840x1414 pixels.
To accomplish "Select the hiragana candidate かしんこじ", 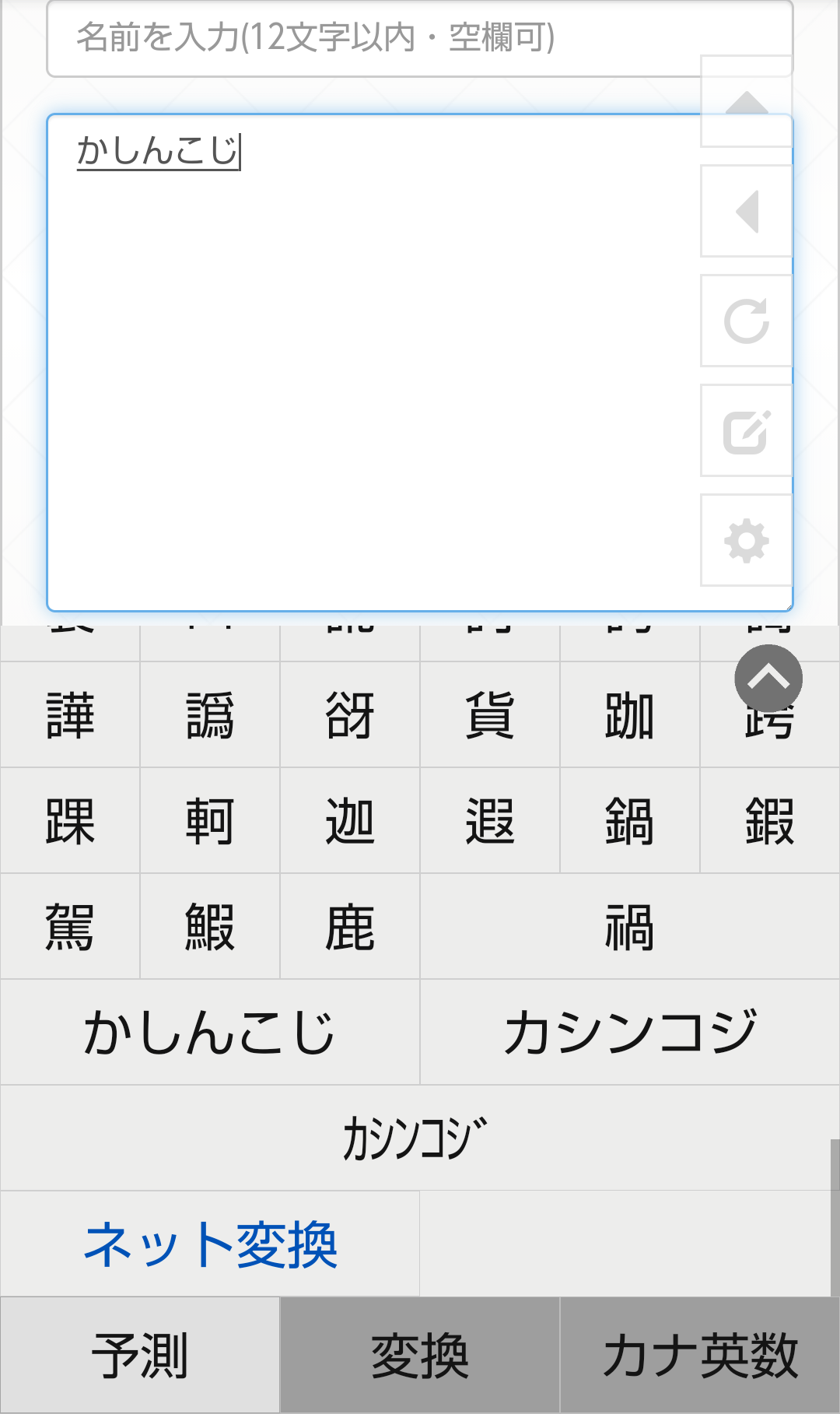I will tap(210, 1033).
